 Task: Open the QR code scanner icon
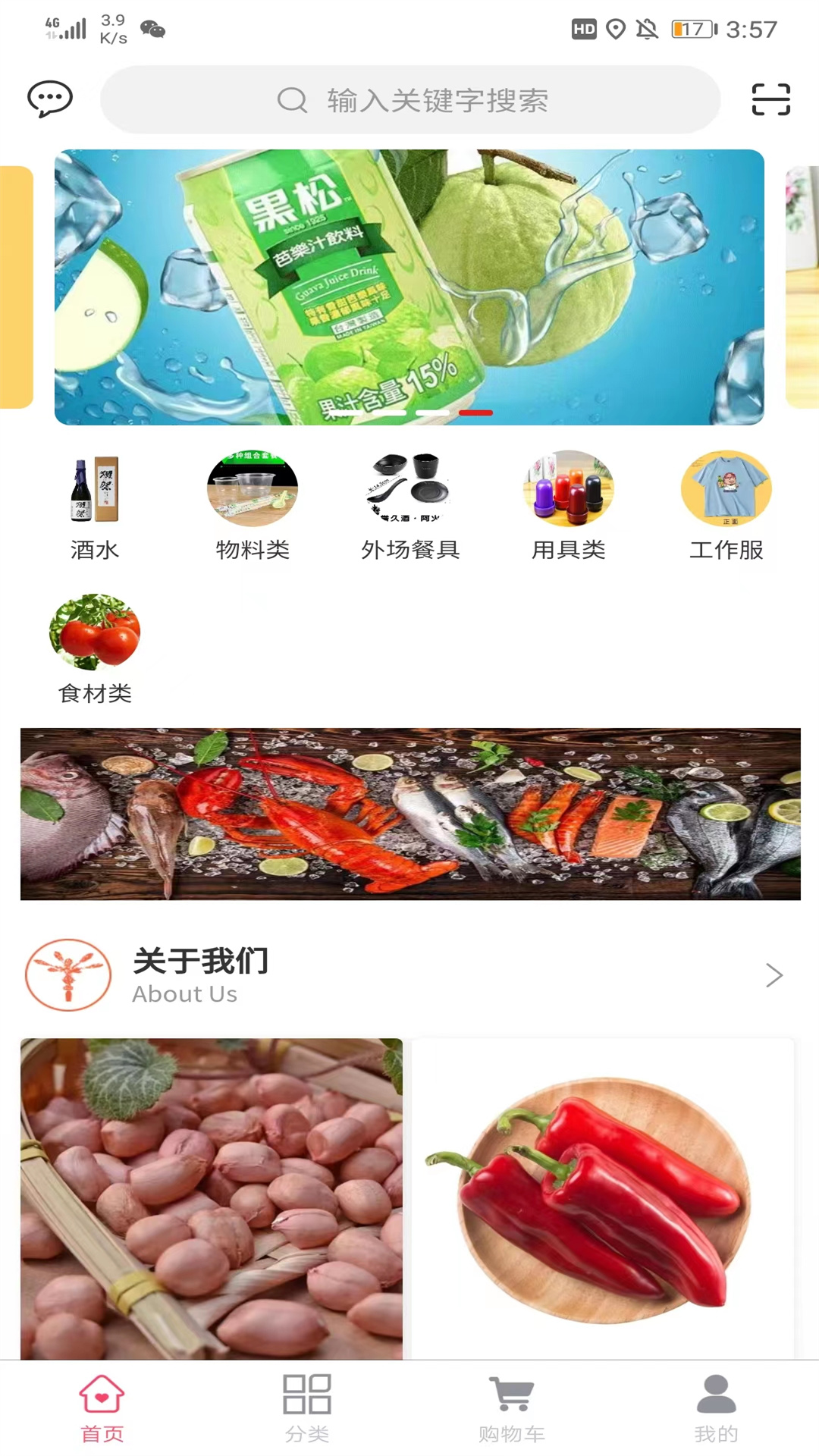[770, 100]
